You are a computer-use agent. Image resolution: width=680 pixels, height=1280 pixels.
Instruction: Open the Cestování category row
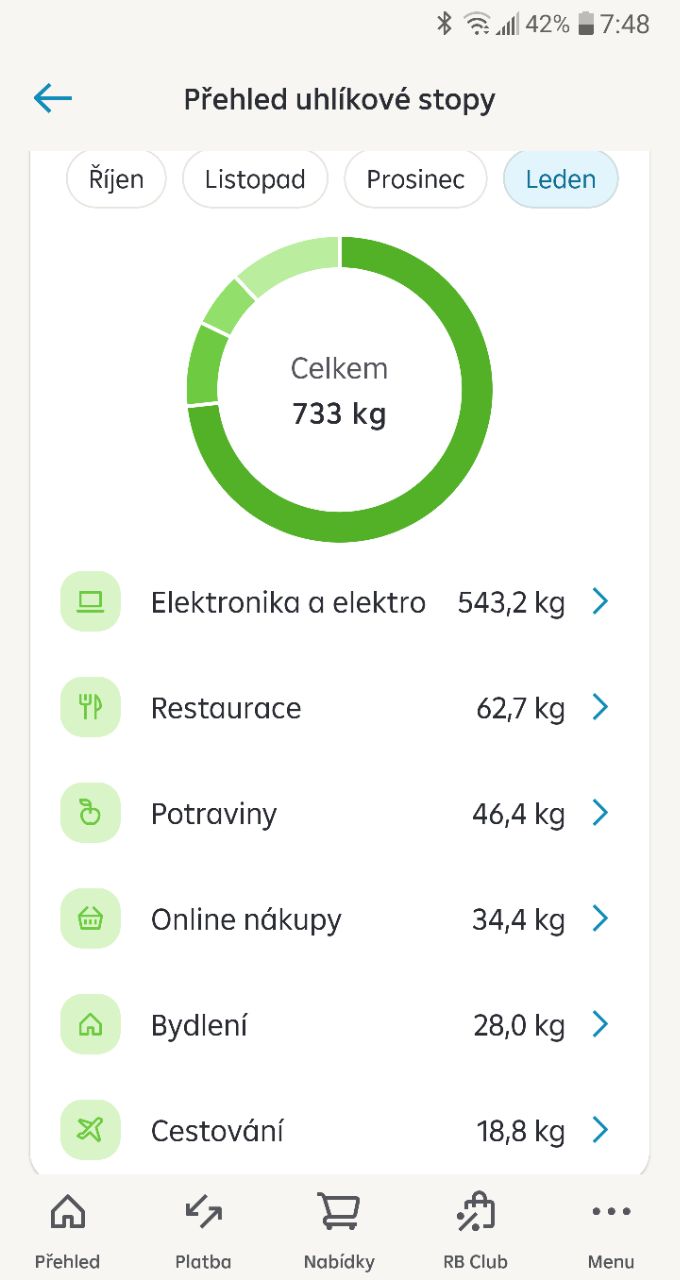339,1131
